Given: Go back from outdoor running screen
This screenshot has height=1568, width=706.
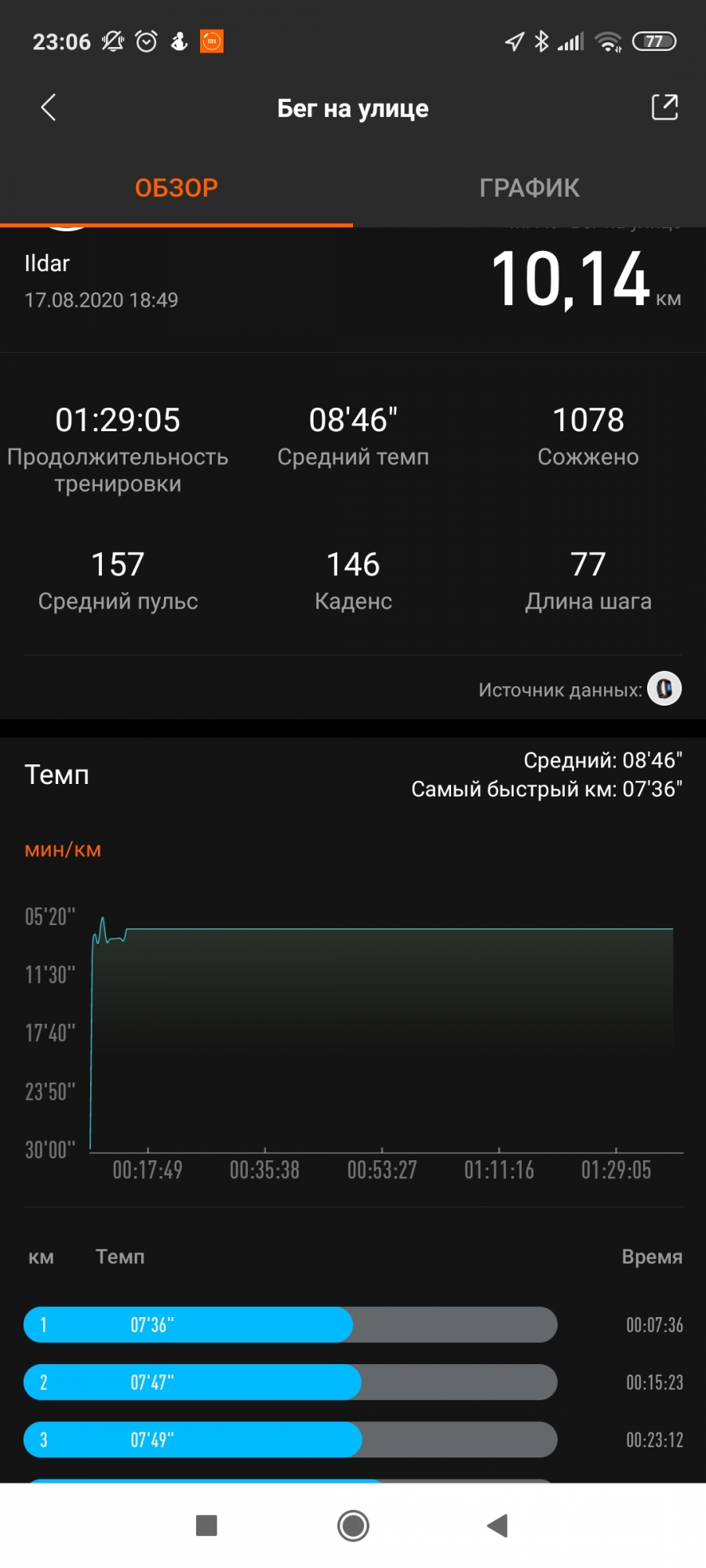Looking at the screenshot, I should click(49, 107).
